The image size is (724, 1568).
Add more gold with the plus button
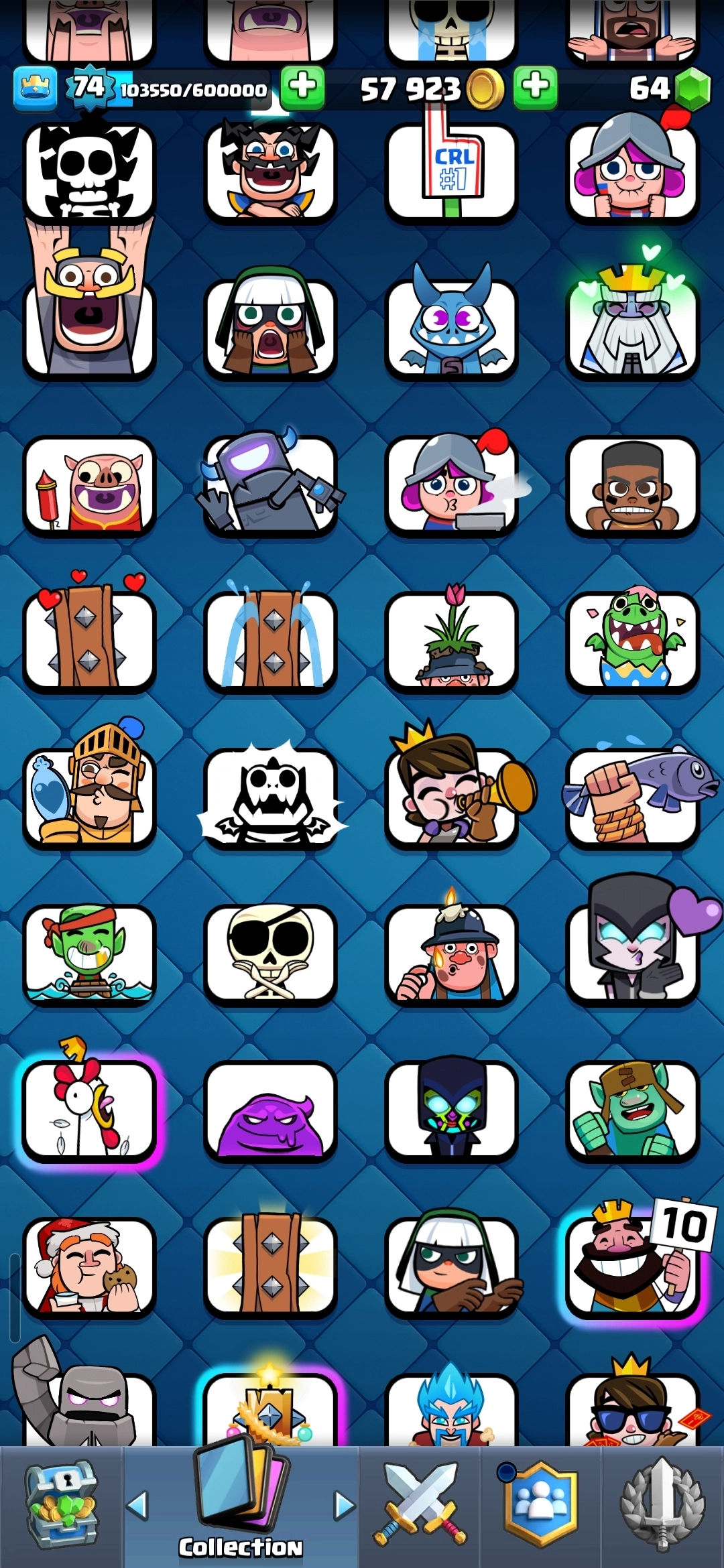pos(535,88)
